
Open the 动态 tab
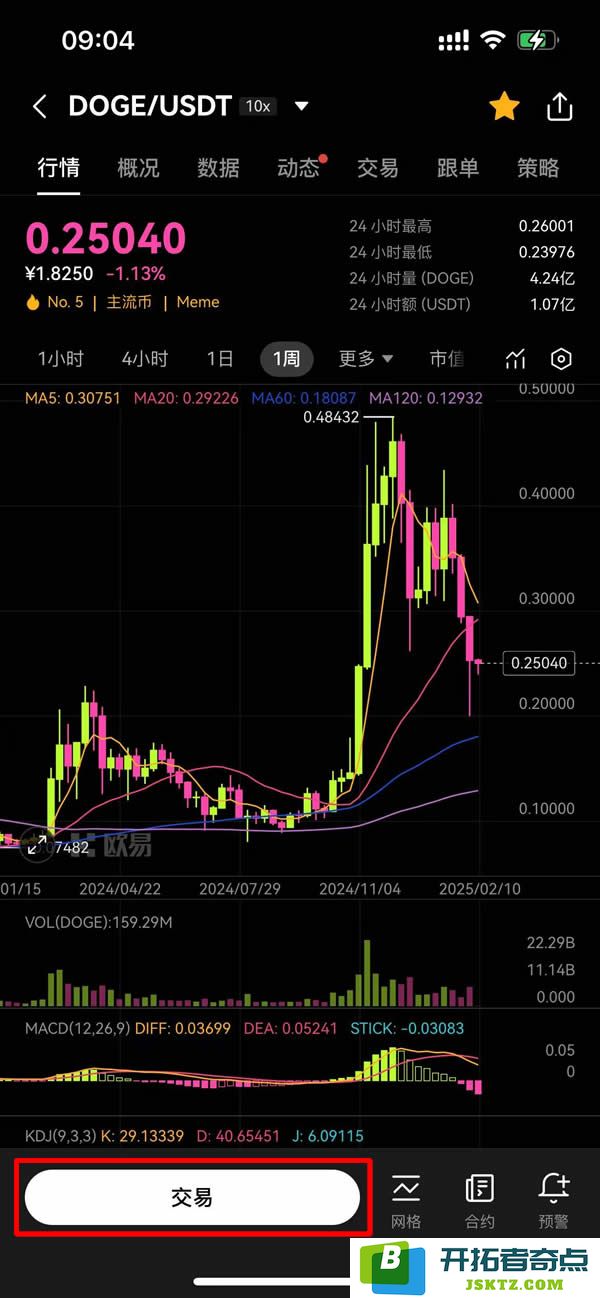click(298, 168)
